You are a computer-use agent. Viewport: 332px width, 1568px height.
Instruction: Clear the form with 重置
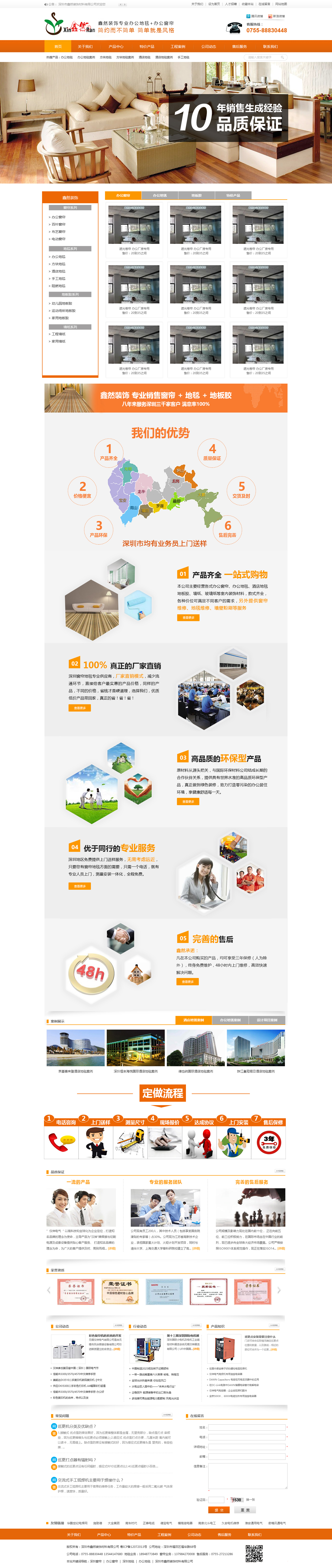(245, 1510)
